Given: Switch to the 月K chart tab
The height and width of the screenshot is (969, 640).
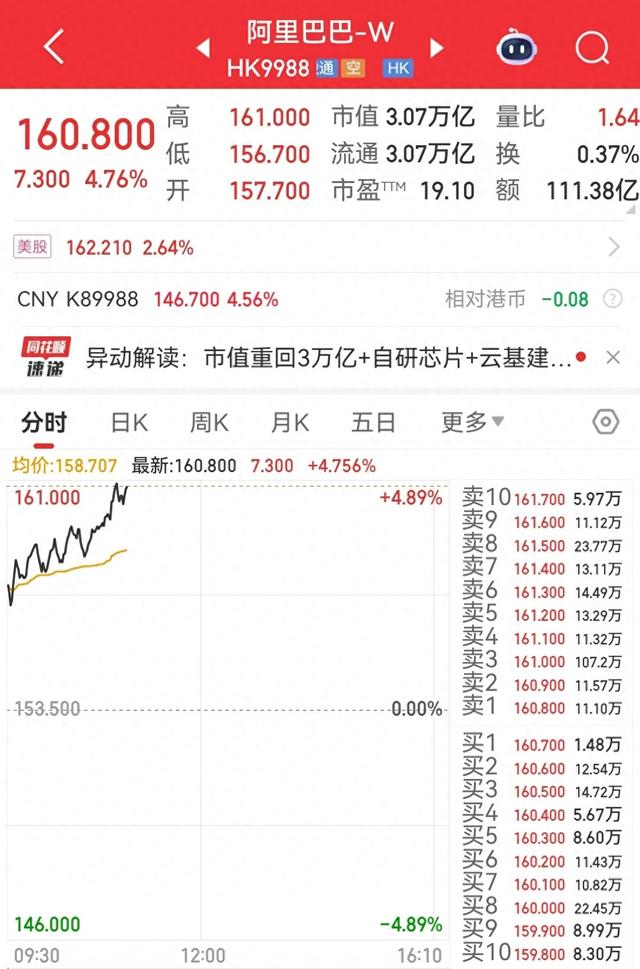Looking at the screenshot, I should coord(290,423).
